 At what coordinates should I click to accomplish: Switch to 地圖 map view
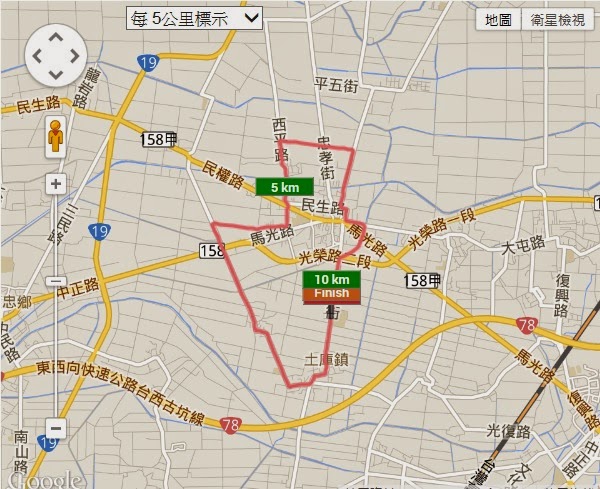[498, 19]
